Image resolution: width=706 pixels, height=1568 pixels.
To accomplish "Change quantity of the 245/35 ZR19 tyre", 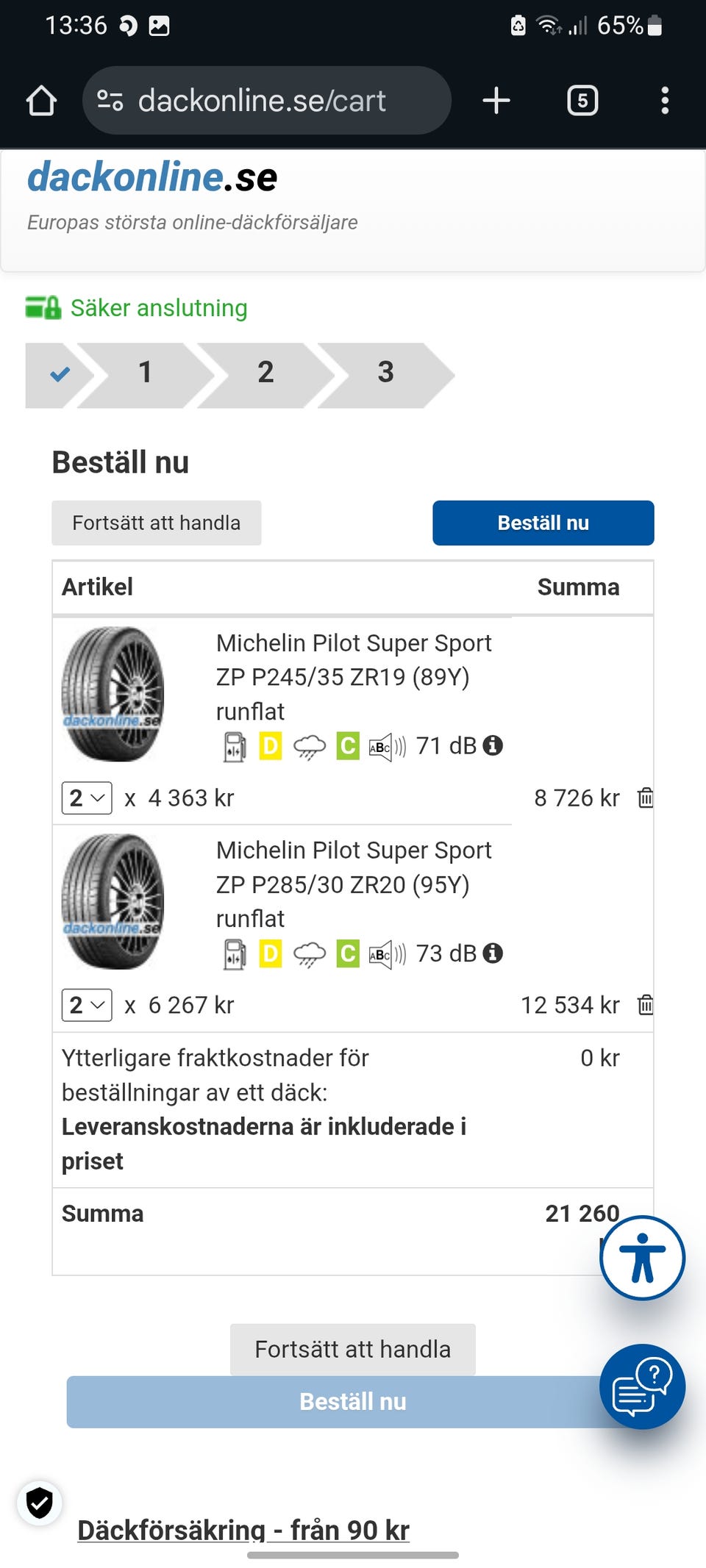I will 87,798.
